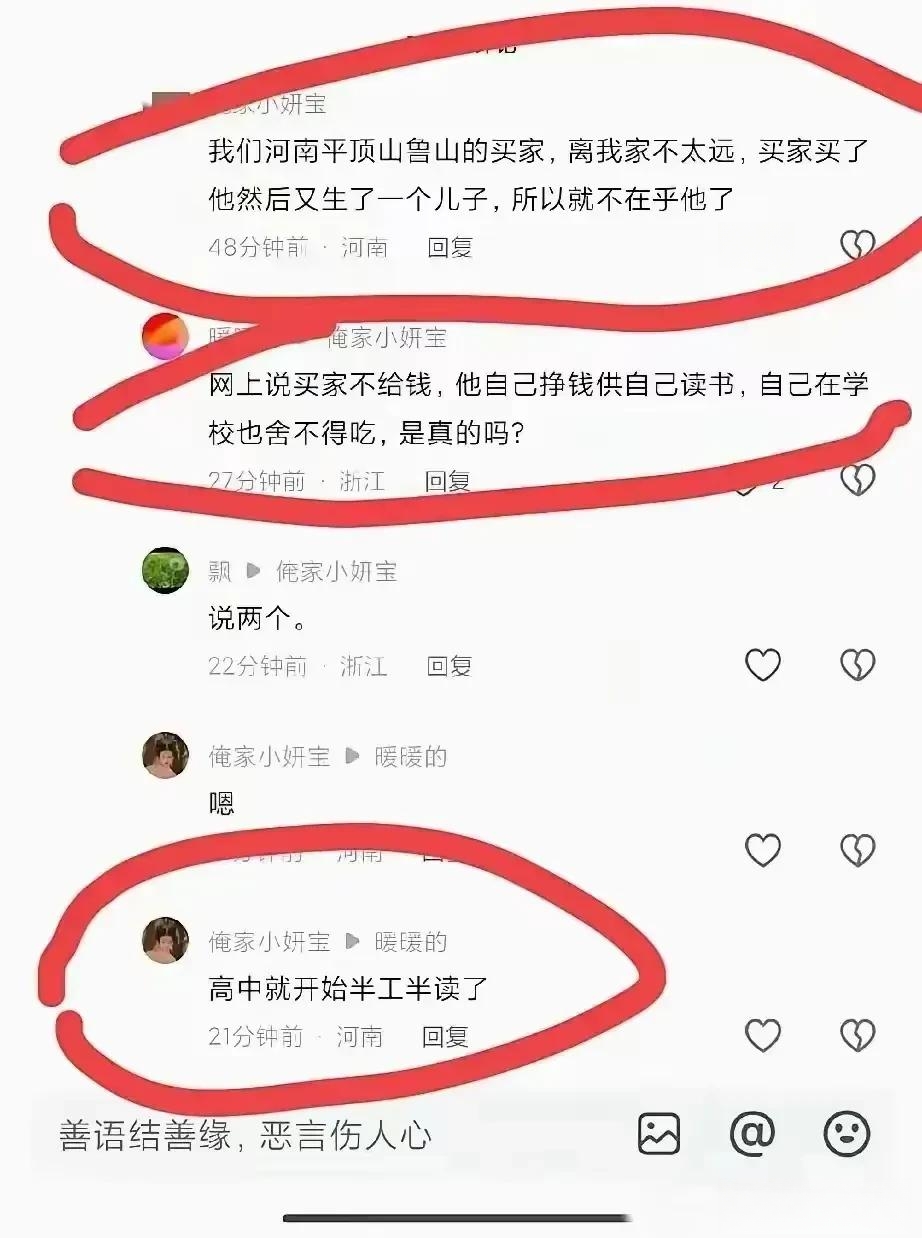
Task: Like the "嗯" comment
Action: tap(763, 851)
